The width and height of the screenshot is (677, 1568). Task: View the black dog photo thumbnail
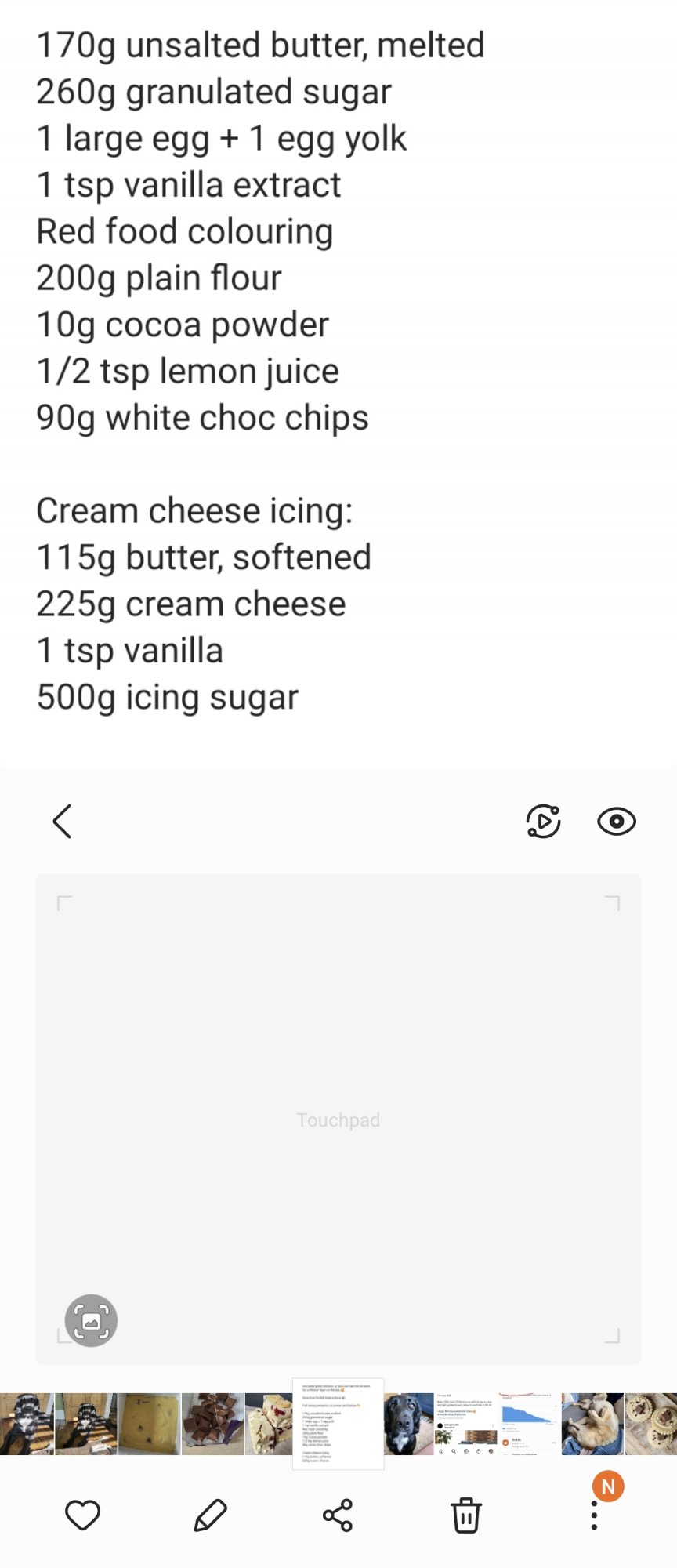point(408,1424)
